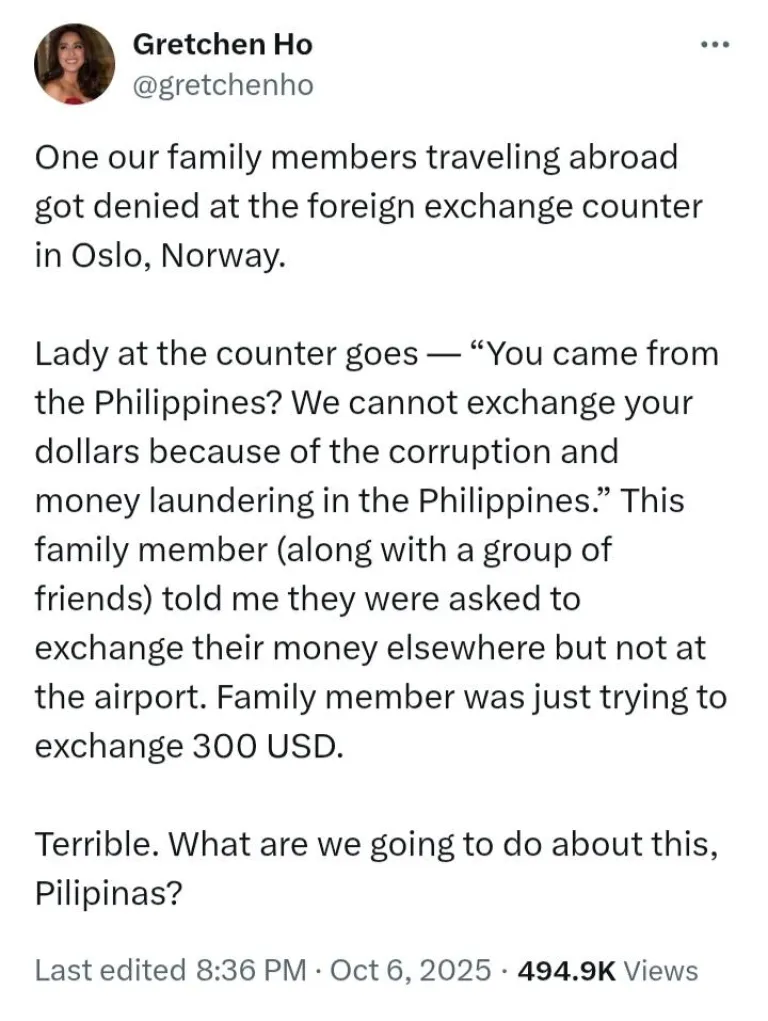
Task: View edit history via Last edited
Action: click(110, 970)
